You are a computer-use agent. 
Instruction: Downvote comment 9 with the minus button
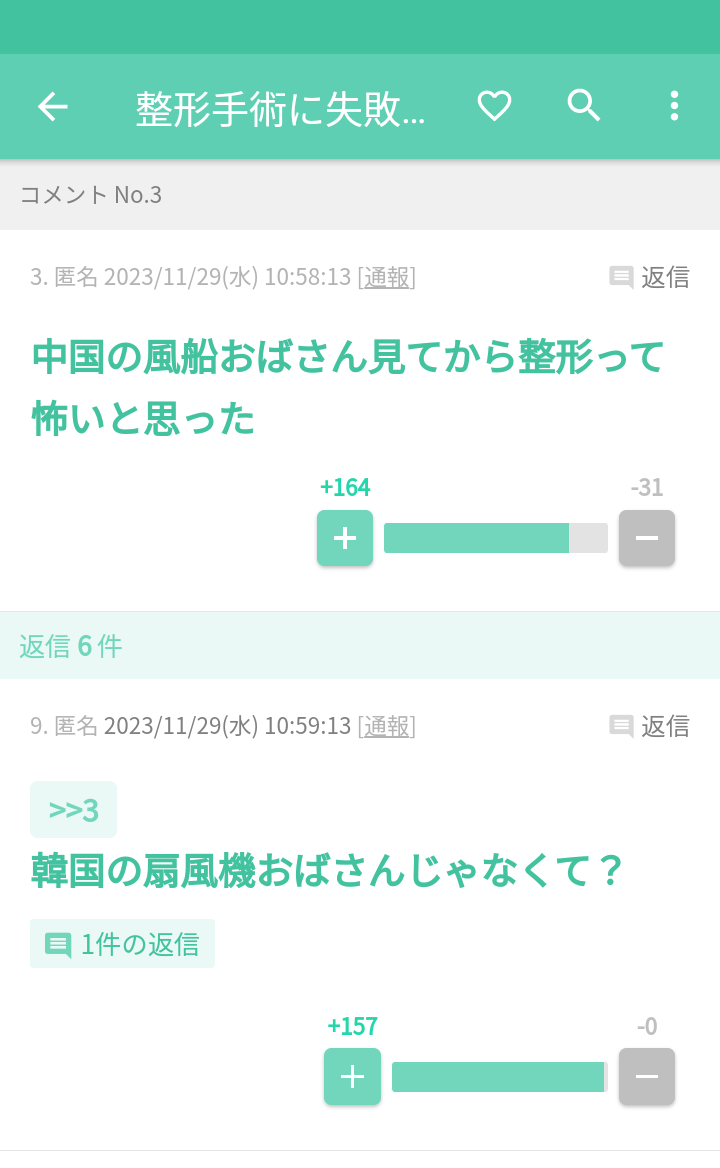pos(647,1077)
